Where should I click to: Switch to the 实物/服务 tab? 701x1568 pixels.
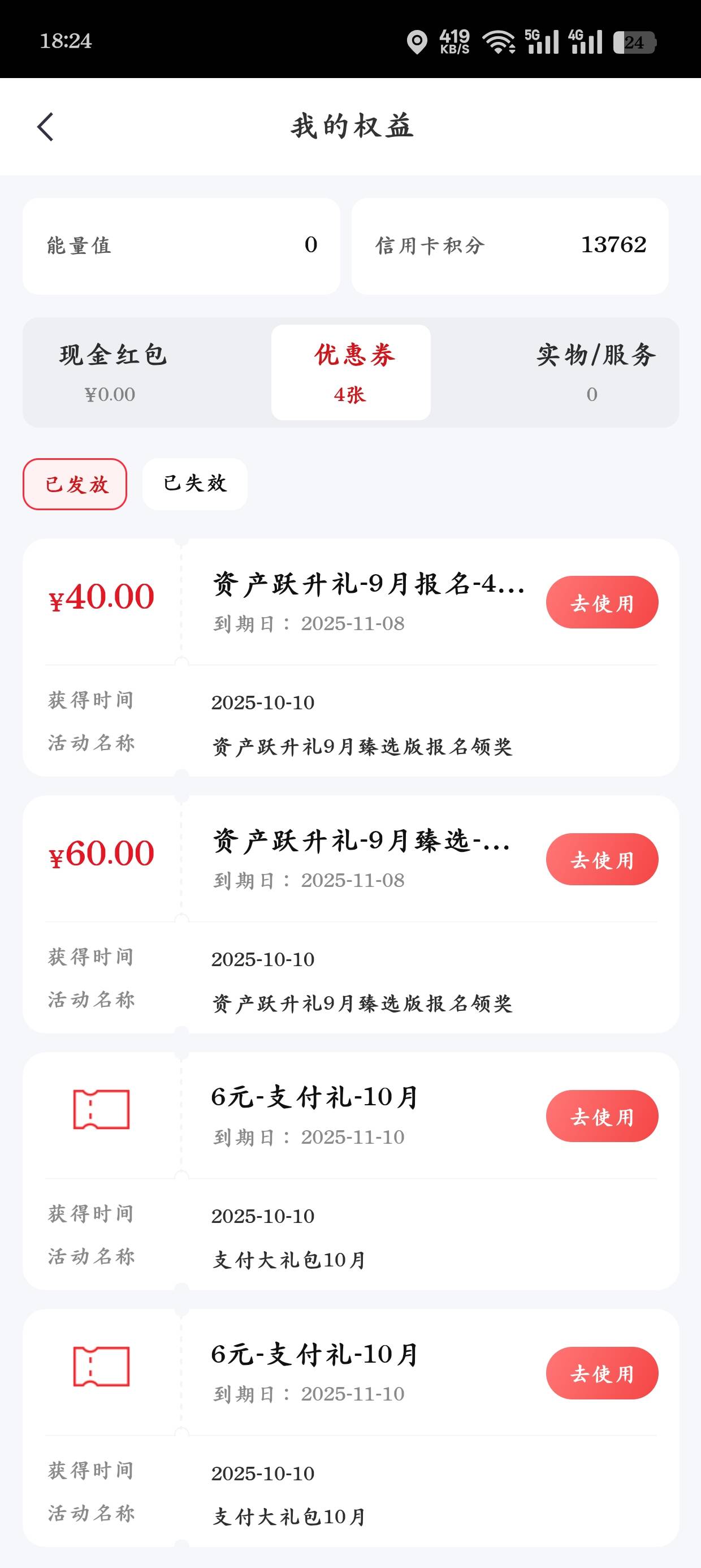pos(595,372)
